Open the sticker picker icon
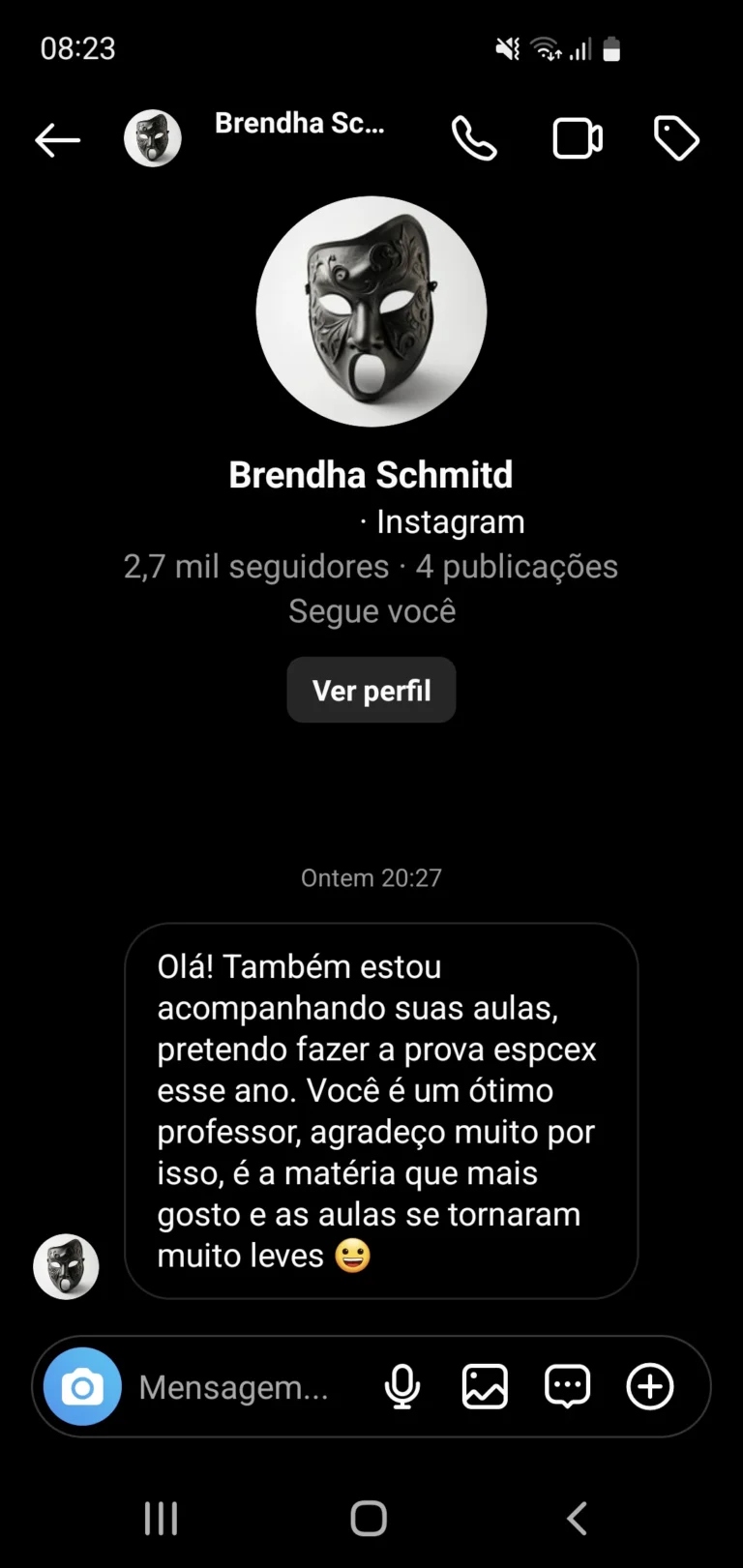This screenshot has width=743, height=1568. 566,1386
